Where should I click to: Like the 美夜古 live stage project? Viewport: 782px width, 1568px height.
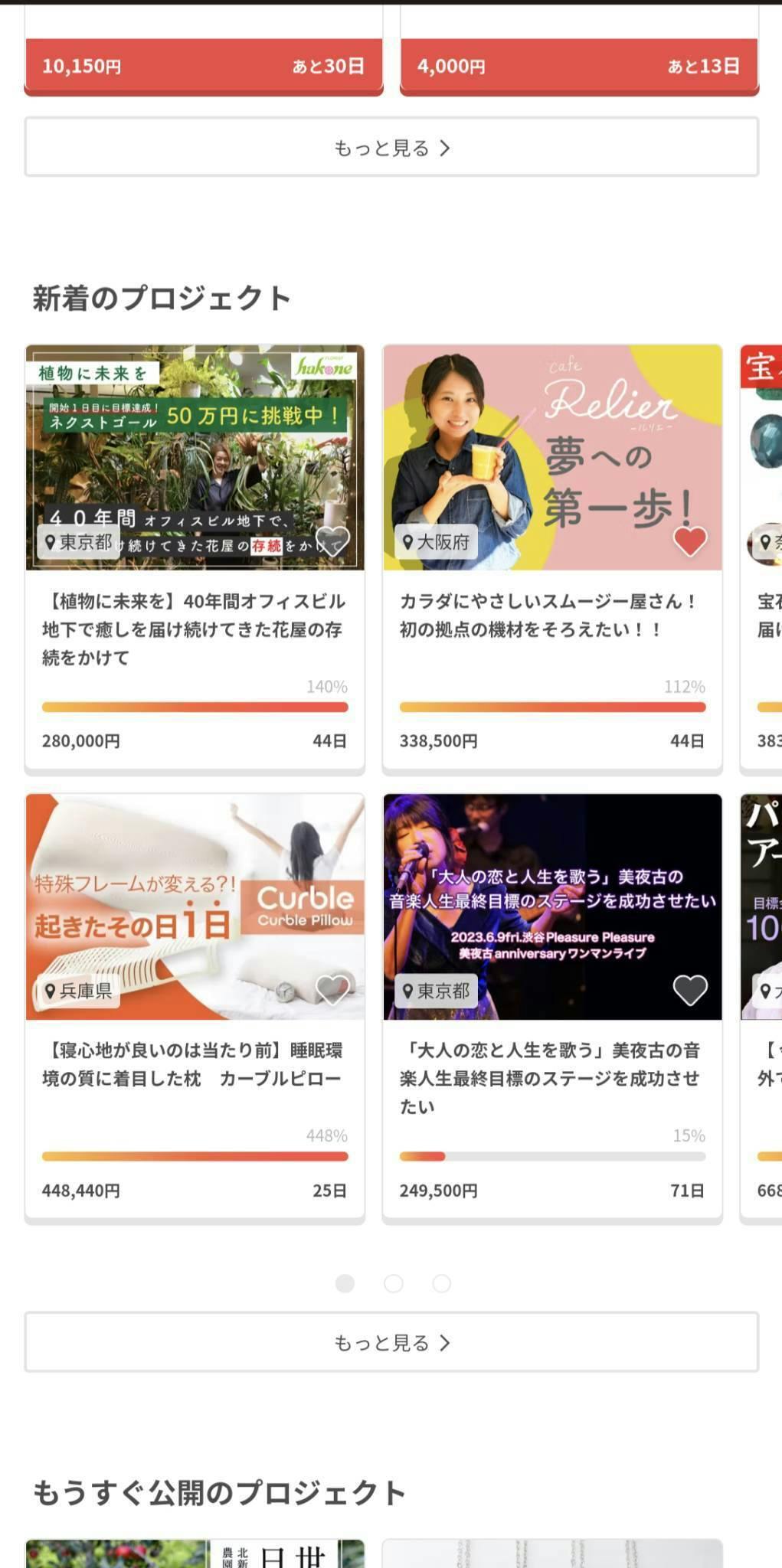(689, 990)
